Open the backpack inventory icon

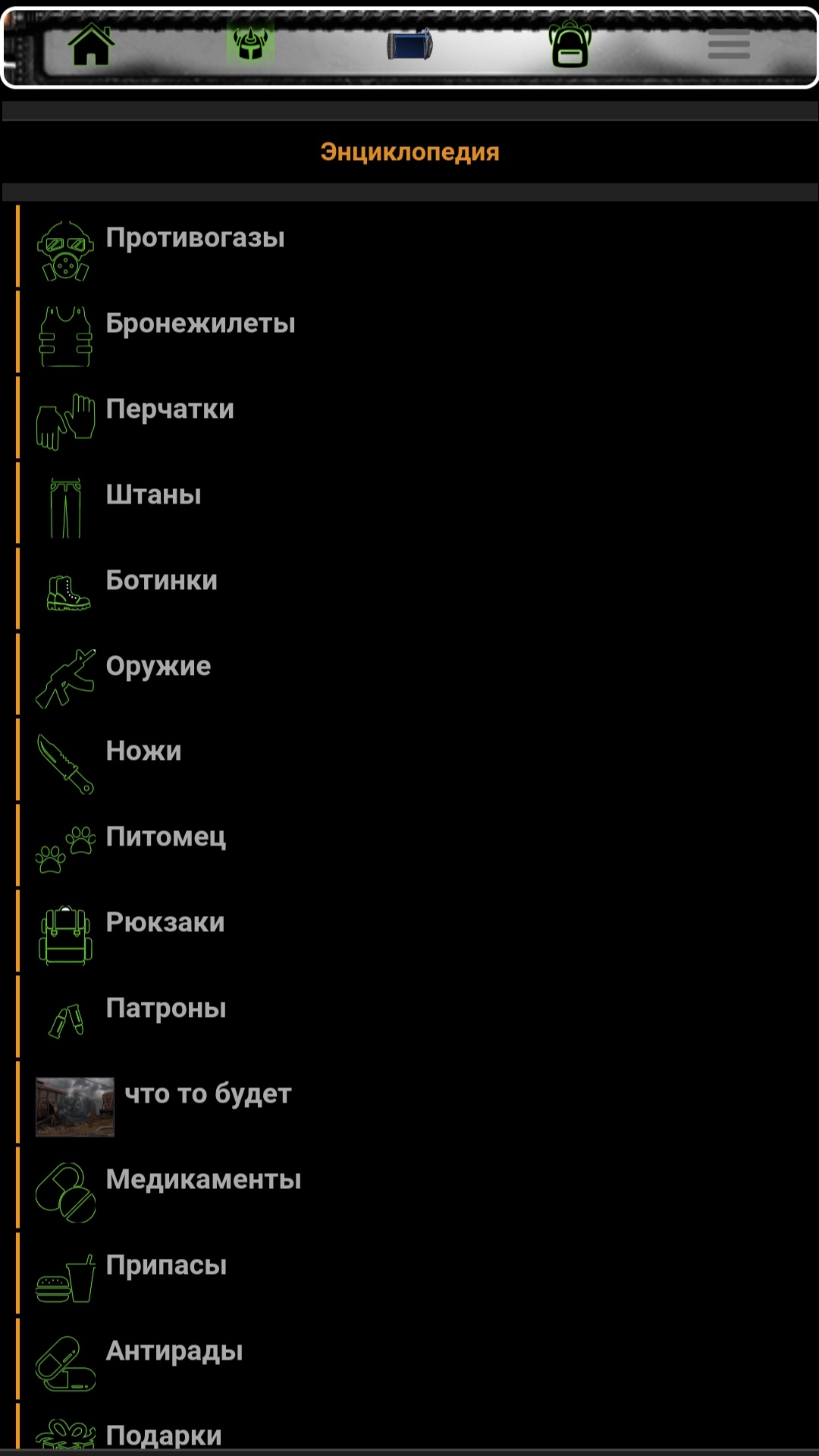(x=570, y=45)
